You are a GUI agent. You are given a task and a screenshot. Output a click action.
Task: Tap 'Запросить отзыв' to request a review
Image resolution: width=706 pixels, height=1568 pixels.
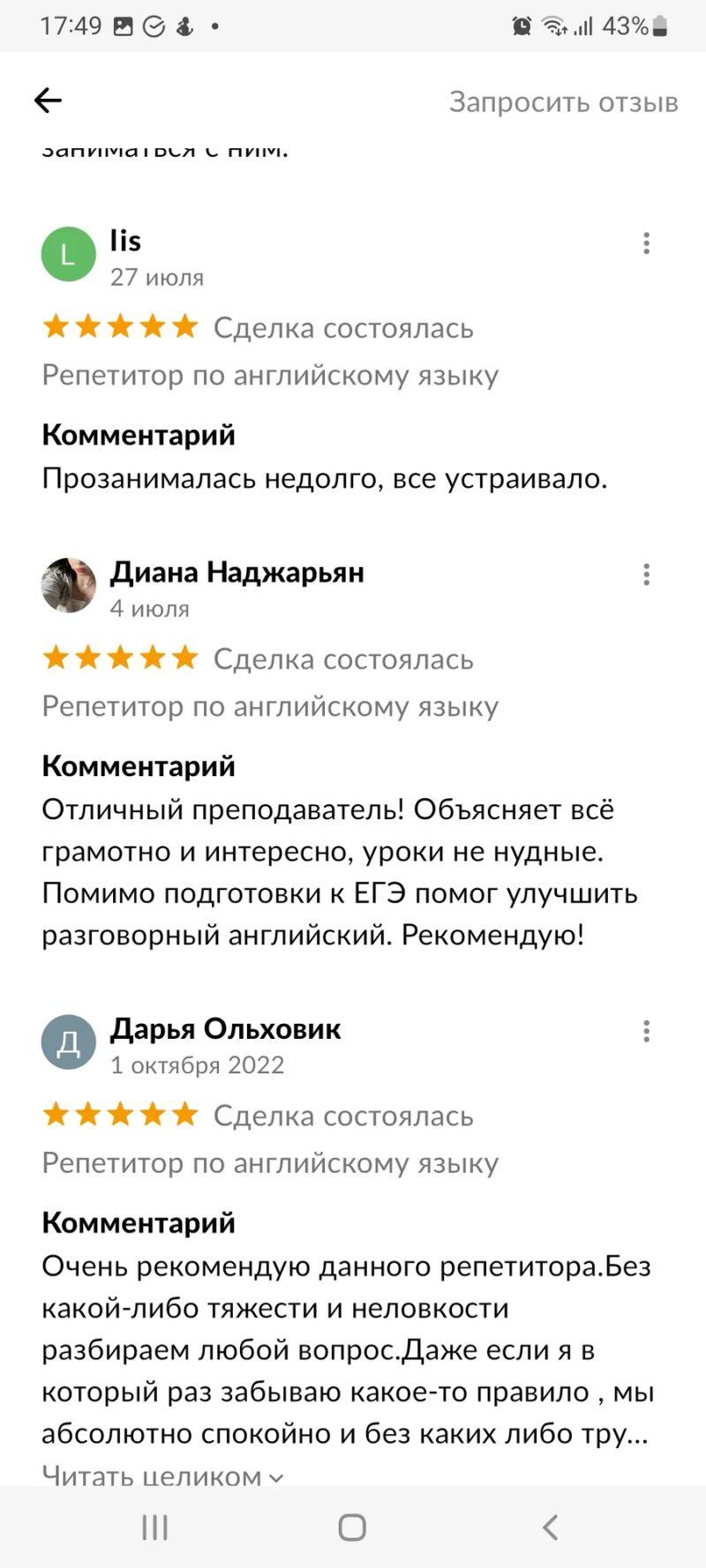[x=563, y=102]
